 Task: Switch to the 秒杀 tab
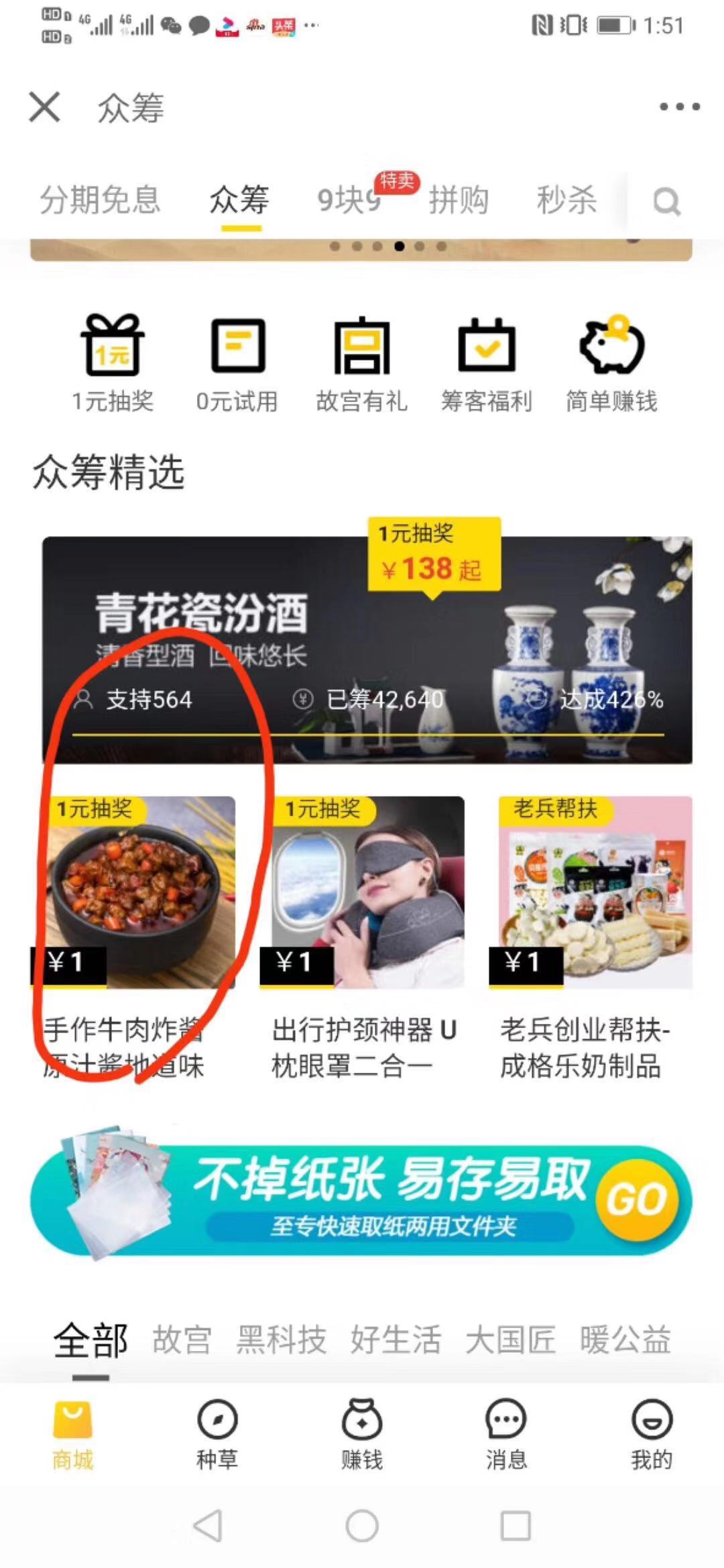tap(566, 200)
